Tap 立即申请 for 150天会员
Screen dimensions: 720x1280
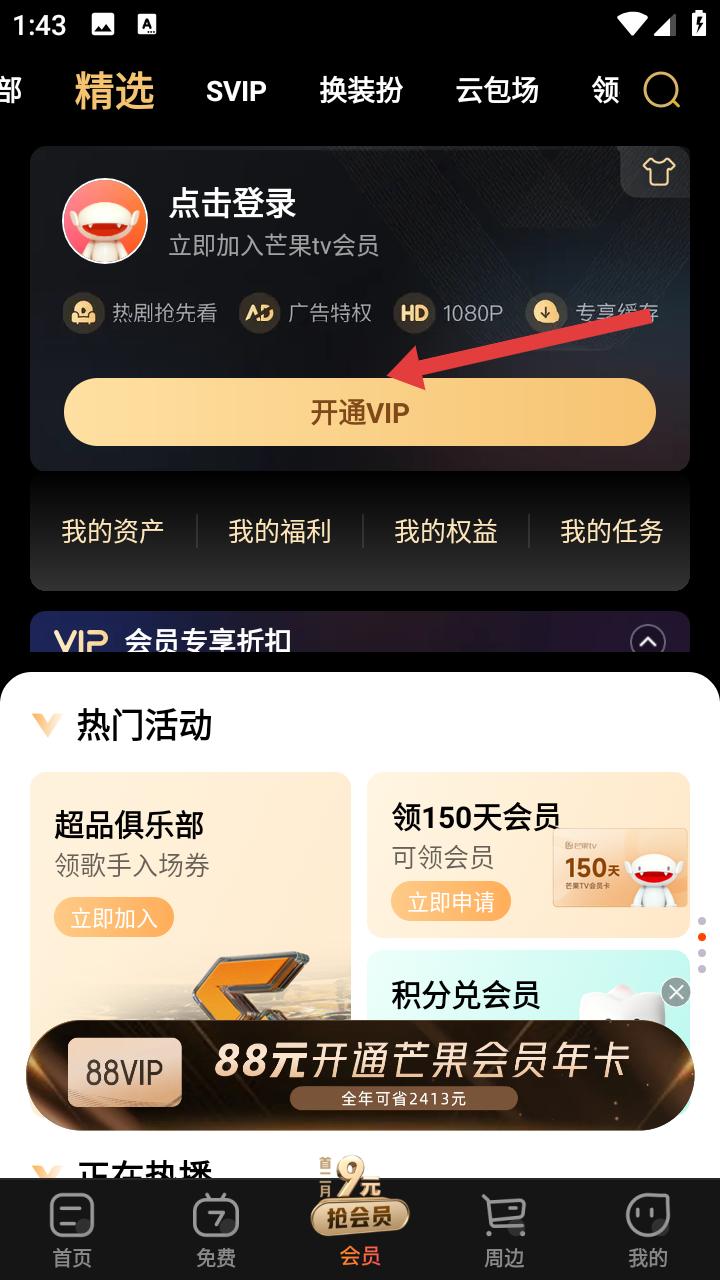pos(450,902)
